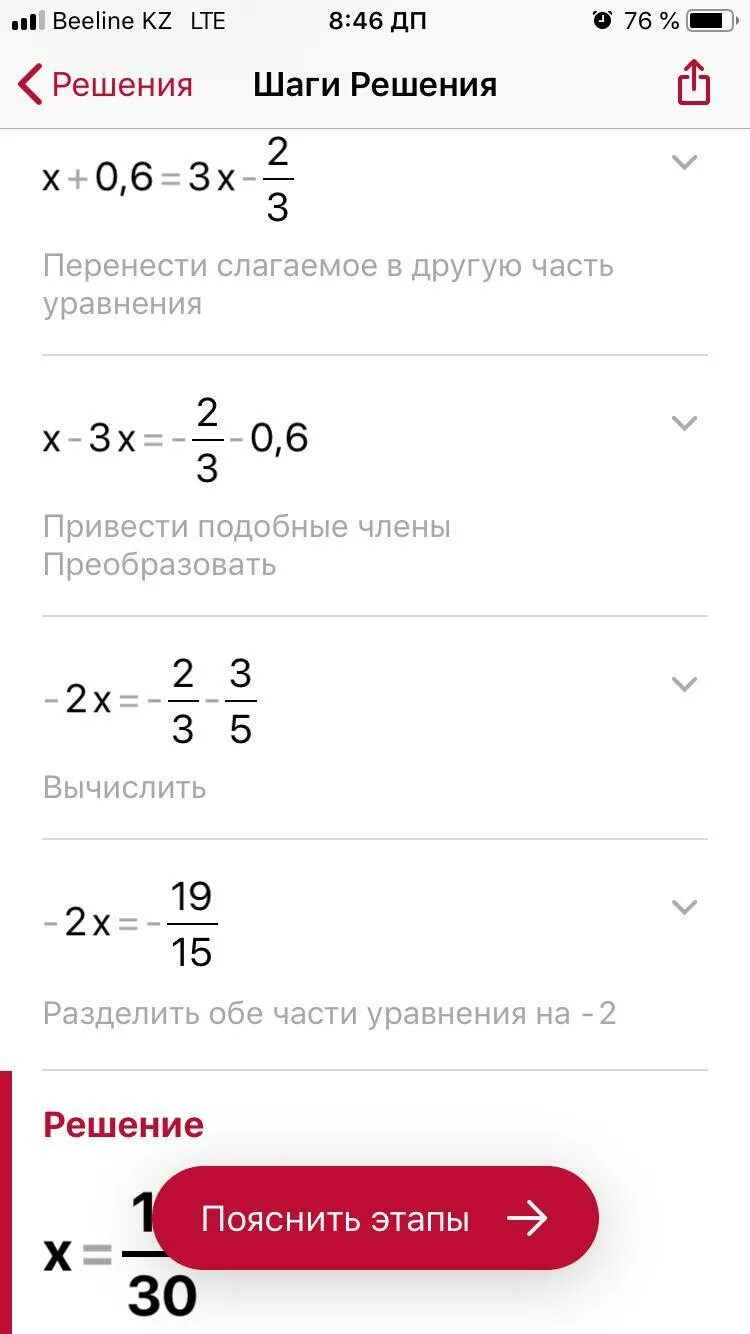
Task: Go back to Решения
Action: (105, 84)
